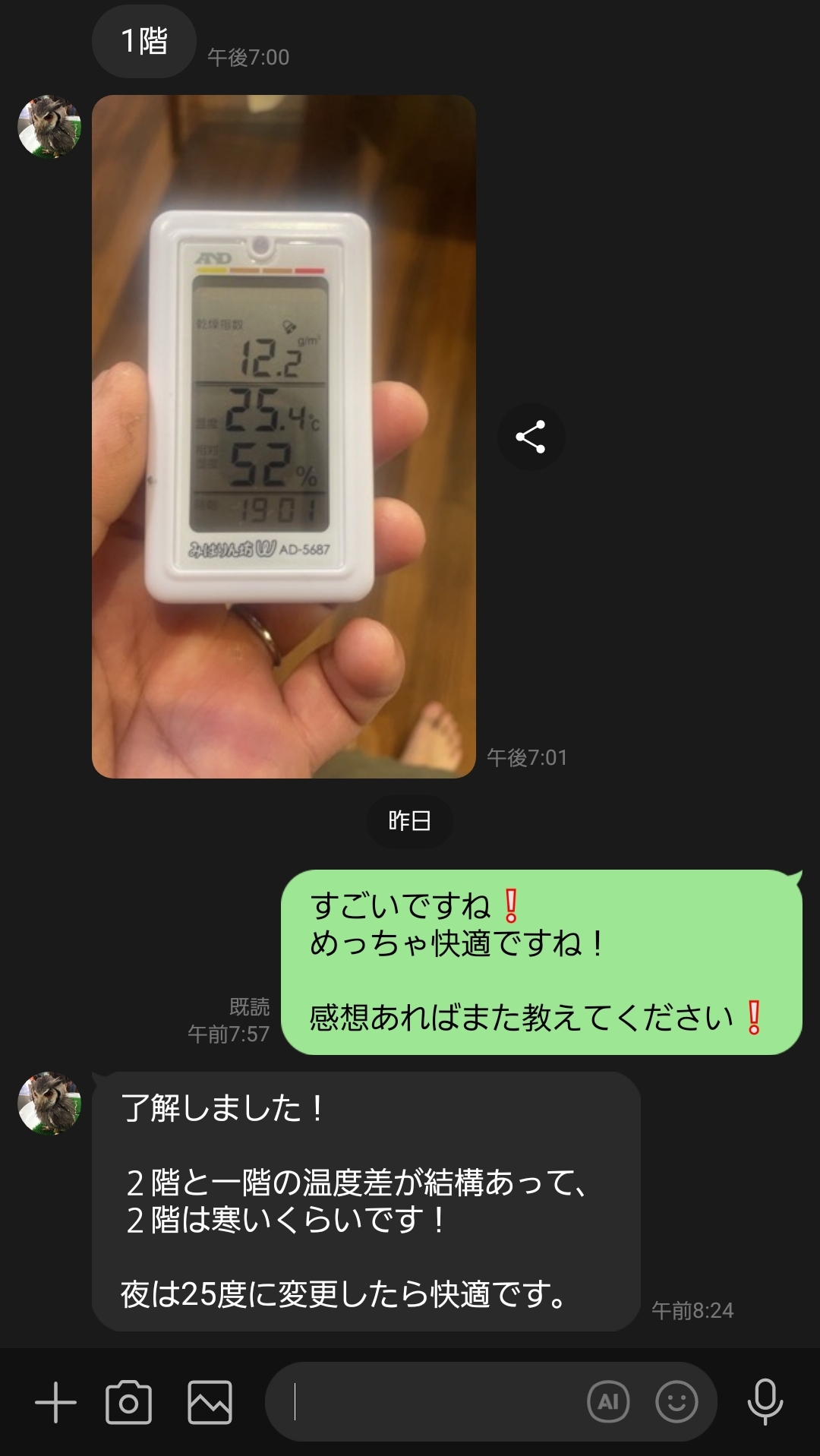Open the emoji and sticker picker

click(676, 1402)
